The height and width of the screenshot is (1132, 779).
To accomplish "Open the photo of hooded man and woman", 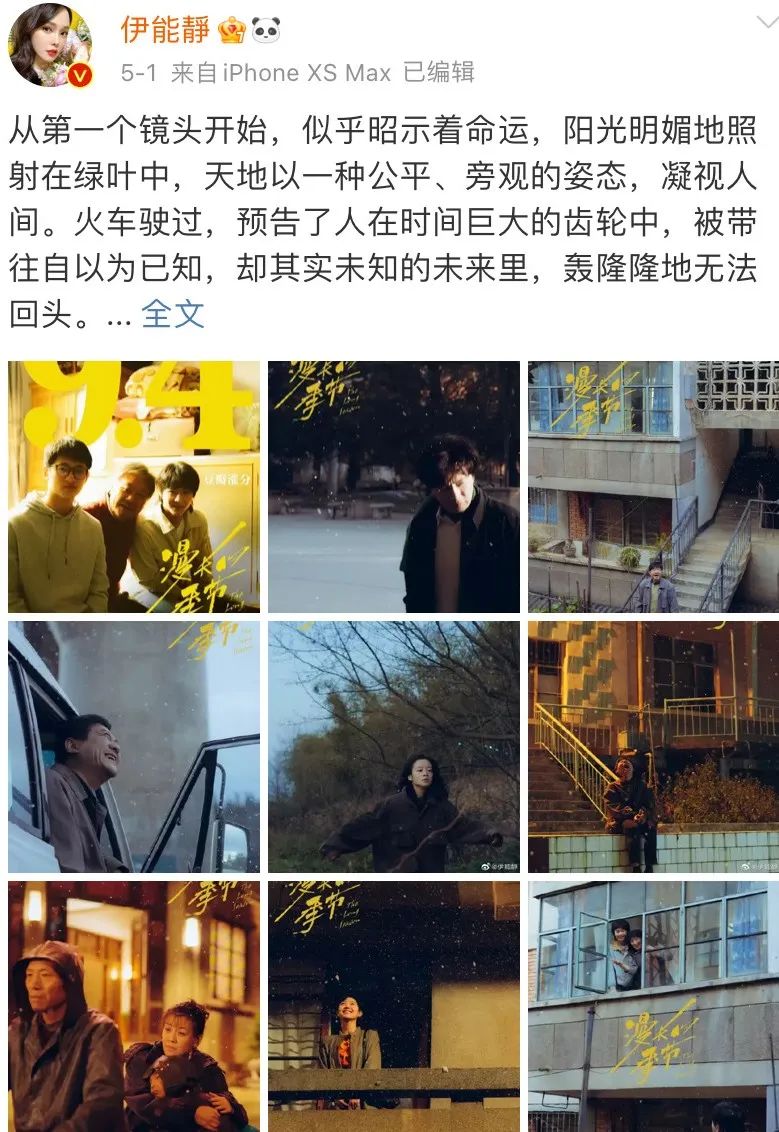I will pyautogui.click(x=134, y=1006).
